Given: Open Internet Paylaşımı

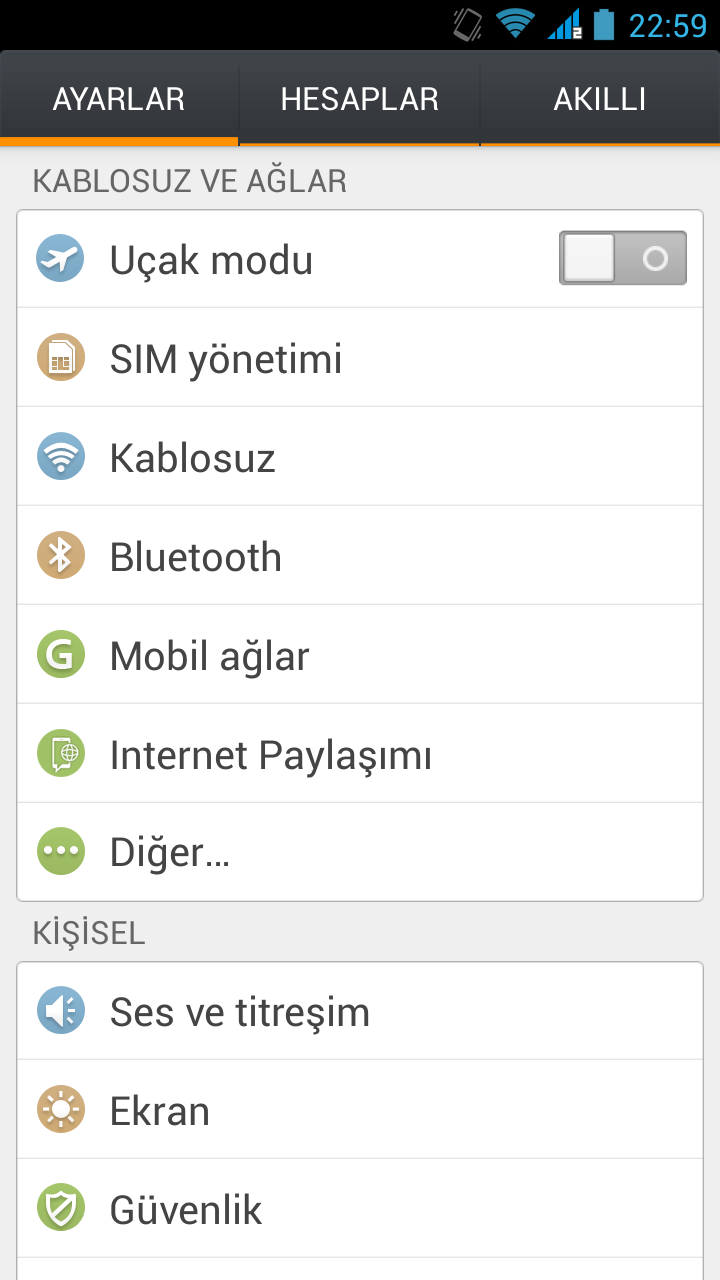Looking at the screenshot, I should click(x=360, y=754).
